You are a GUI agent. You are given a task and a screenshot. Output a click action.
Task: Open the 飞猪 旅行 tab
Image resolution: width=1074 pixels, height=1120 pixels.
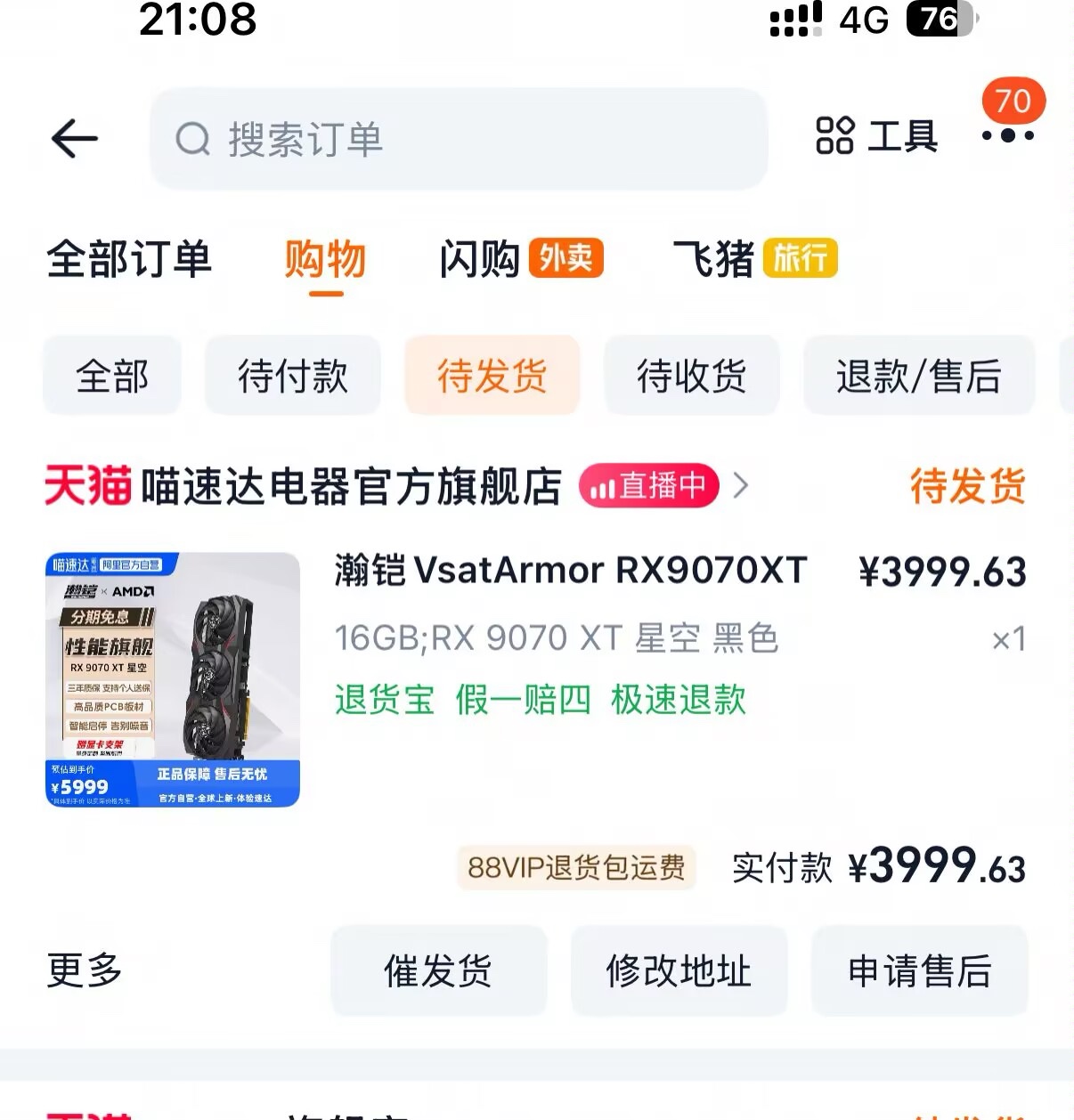pyautogui.click(x=754, y=260)
